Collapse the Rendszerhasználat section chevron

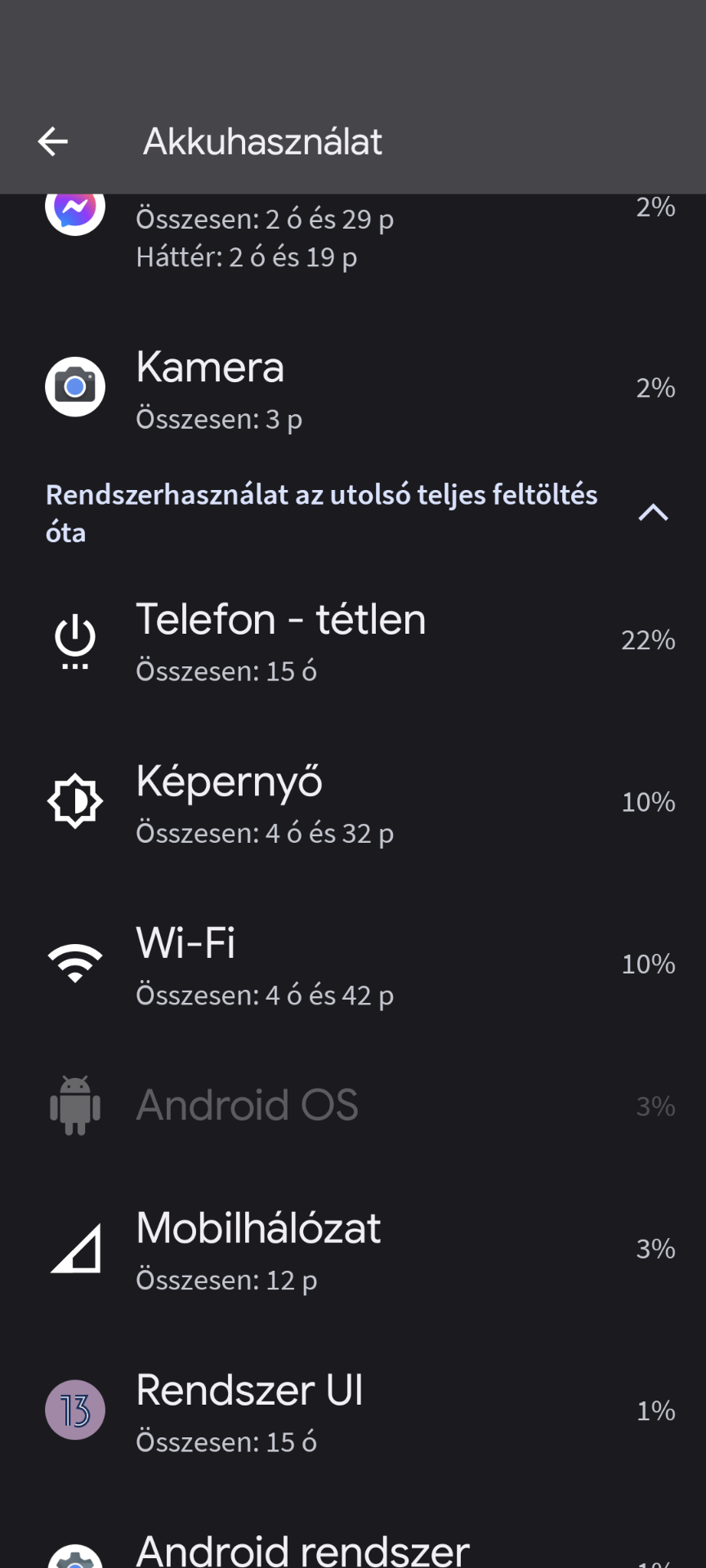(x=653, y=513)
